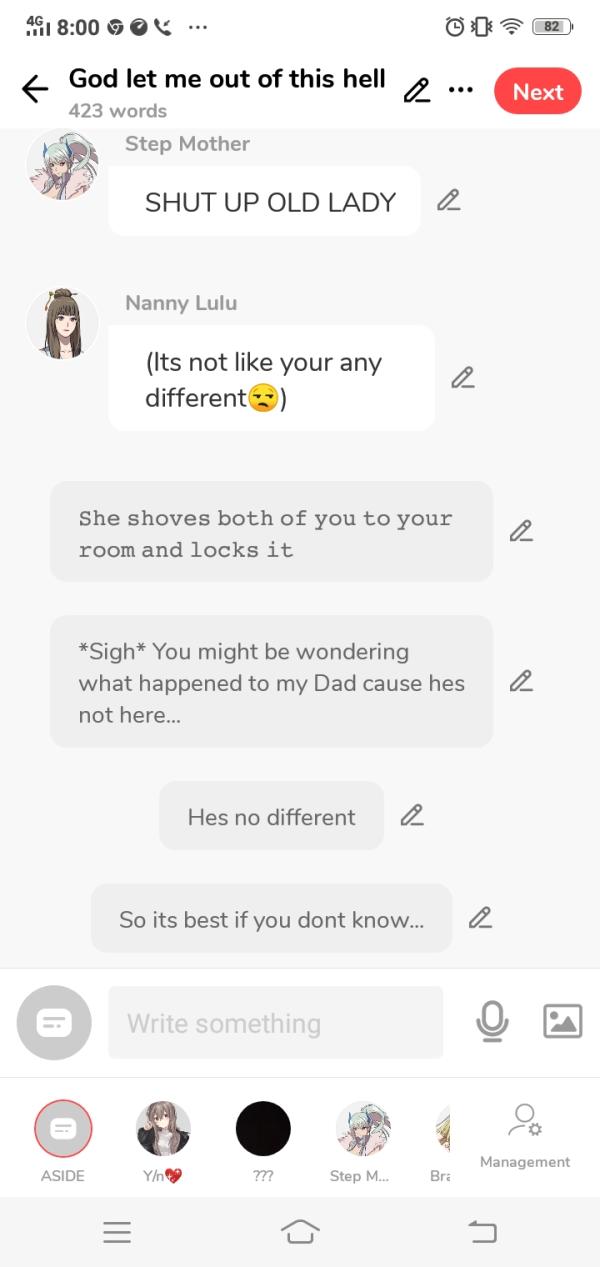
Task: Open character Management
Action: (x=524, y=1135)
